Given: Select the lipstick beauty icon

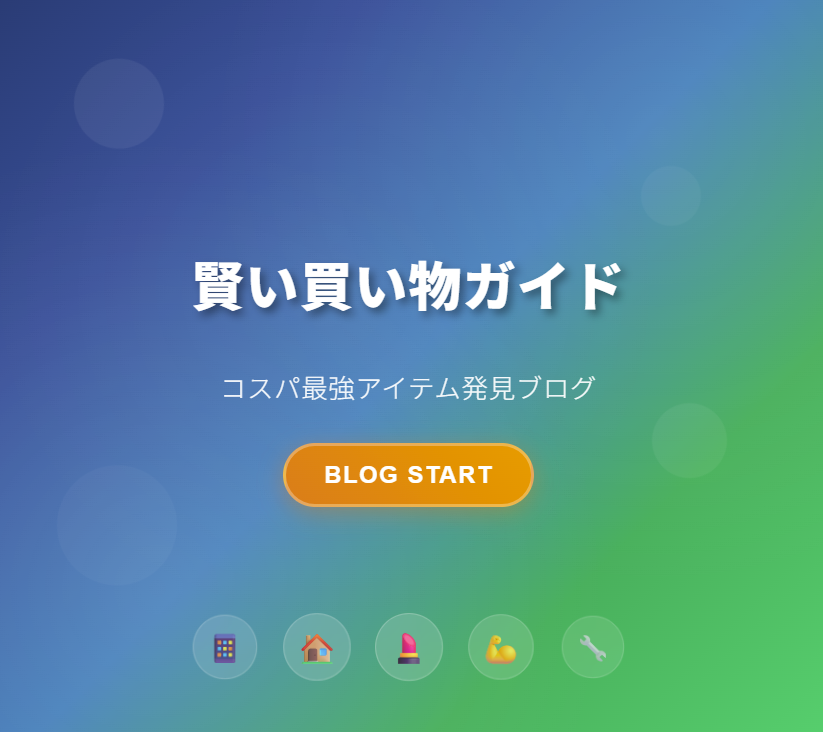Looking at the screenshot, I should (x=408, y=647).
